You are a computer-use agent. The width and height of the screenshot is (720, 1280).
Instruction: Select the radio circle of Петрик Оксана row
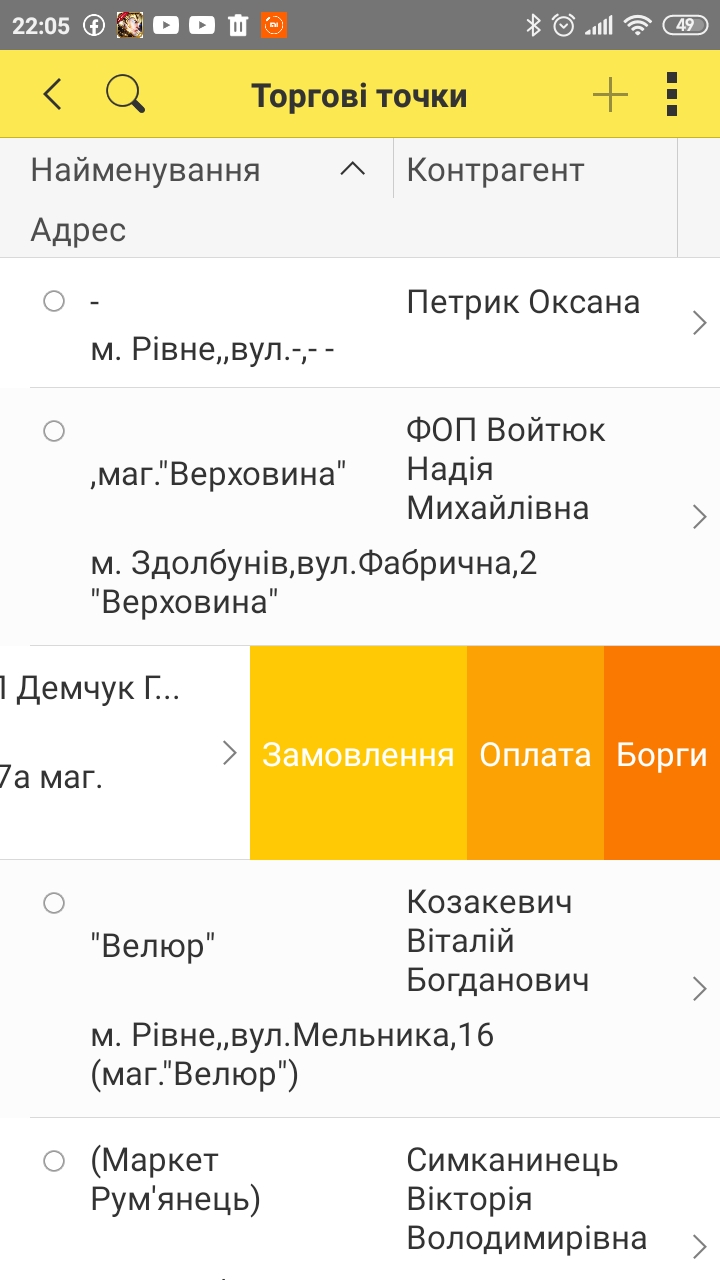(54, 301)
